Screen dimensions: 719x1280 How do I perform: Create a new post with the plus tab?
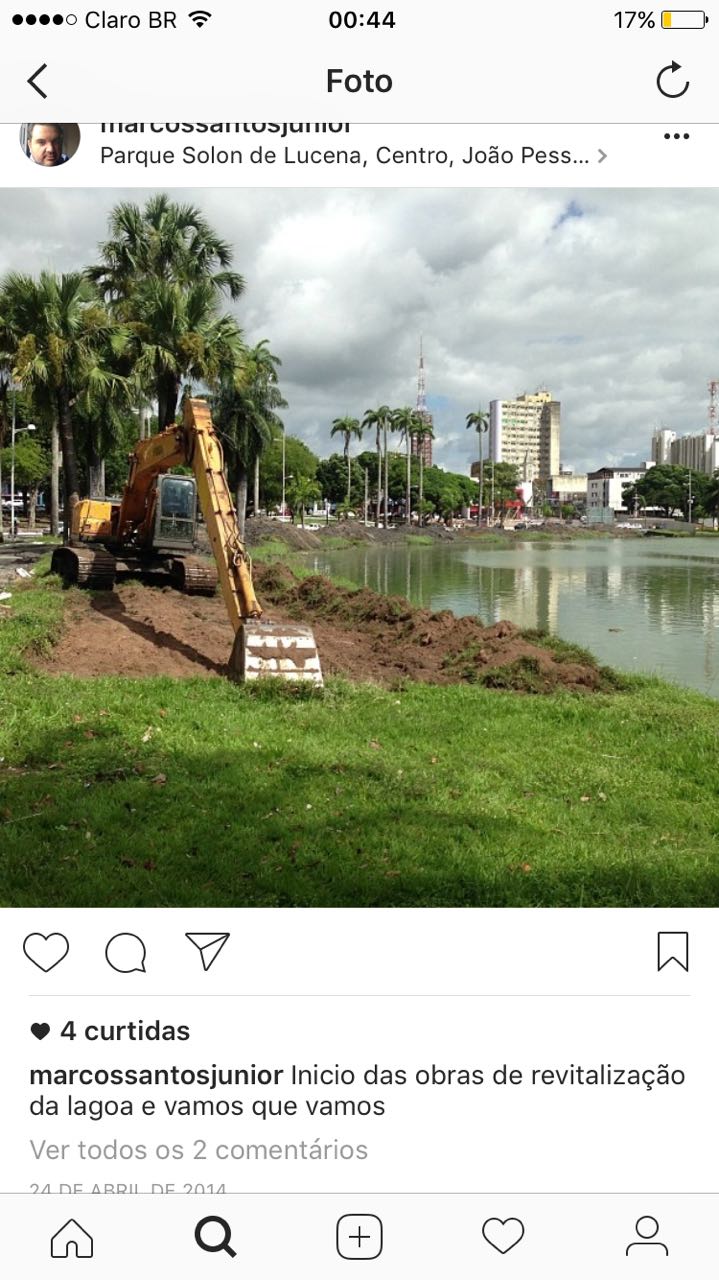(359, 1237)
